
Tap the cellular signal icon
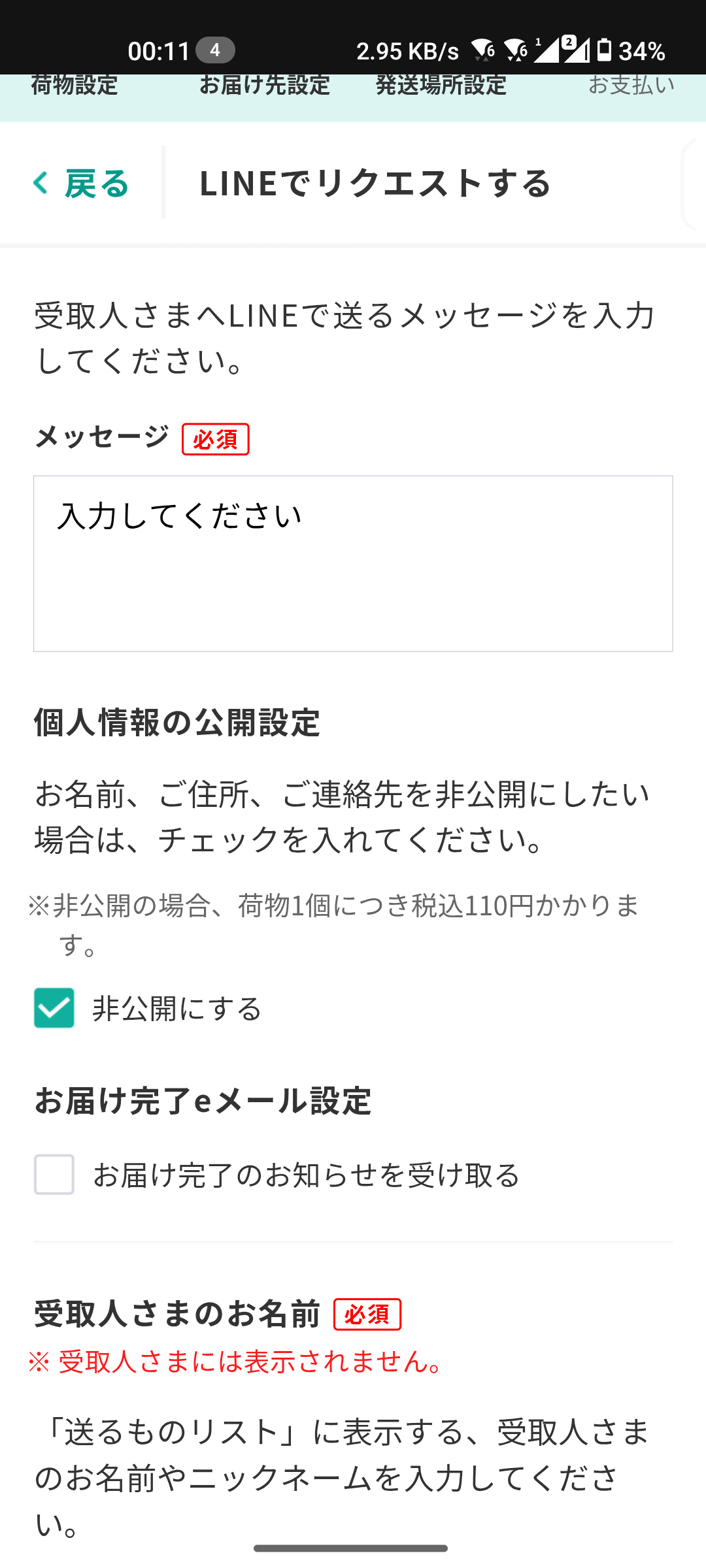[x=546, y=50]
